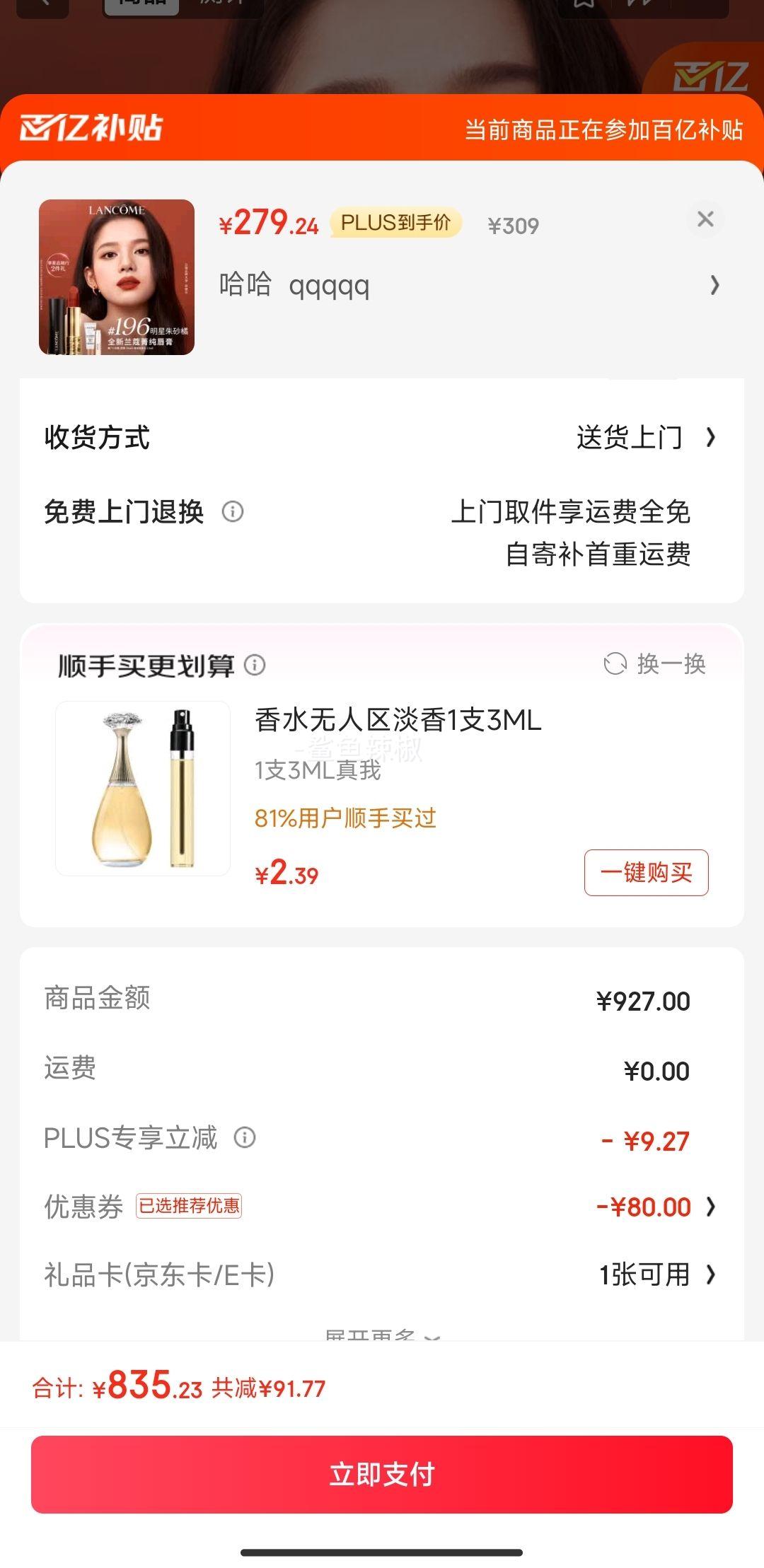Open 礼品卡 gift card options
764x1568 pixels.
point(382,1275)
